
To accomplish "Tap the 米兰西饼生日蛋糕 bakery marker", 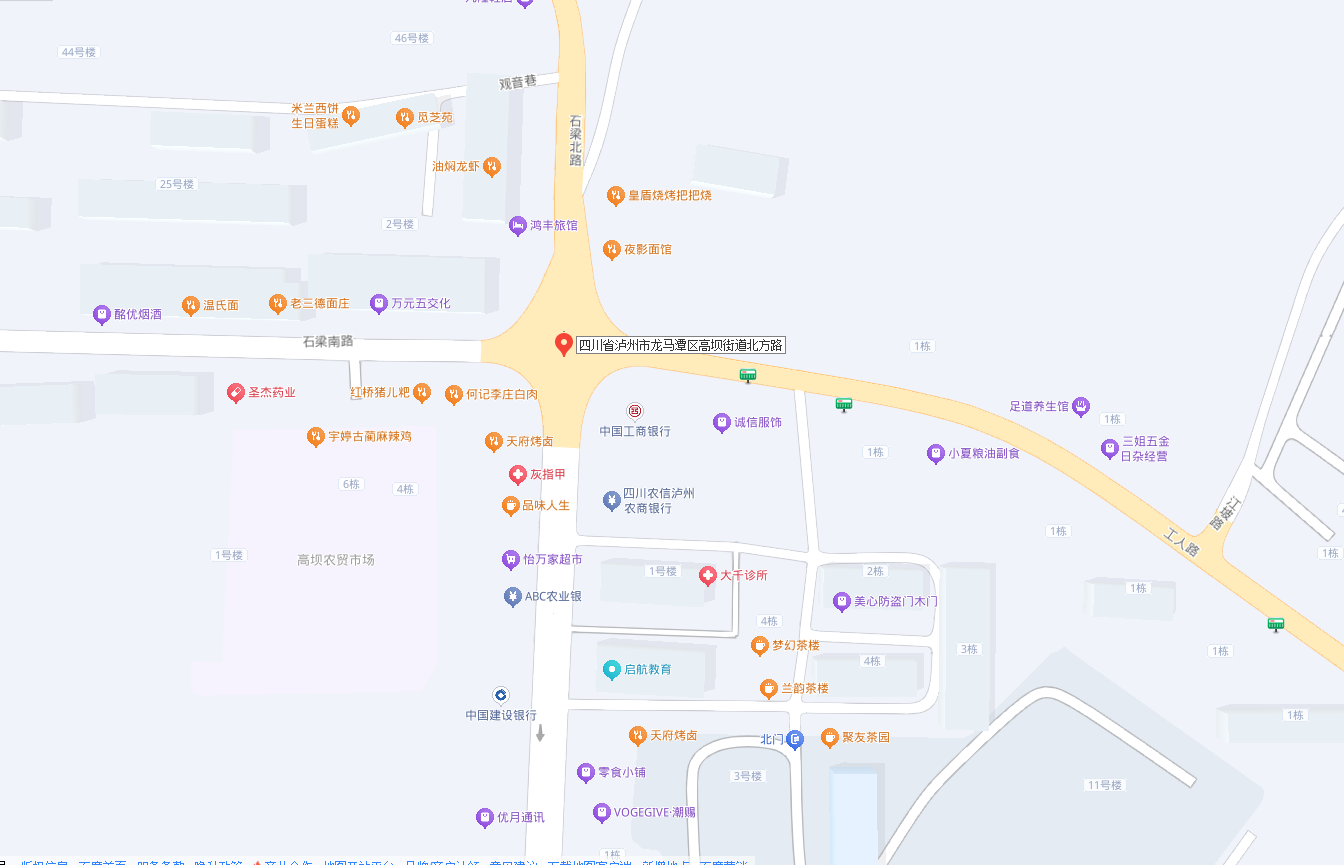I will tap(351, 116).
